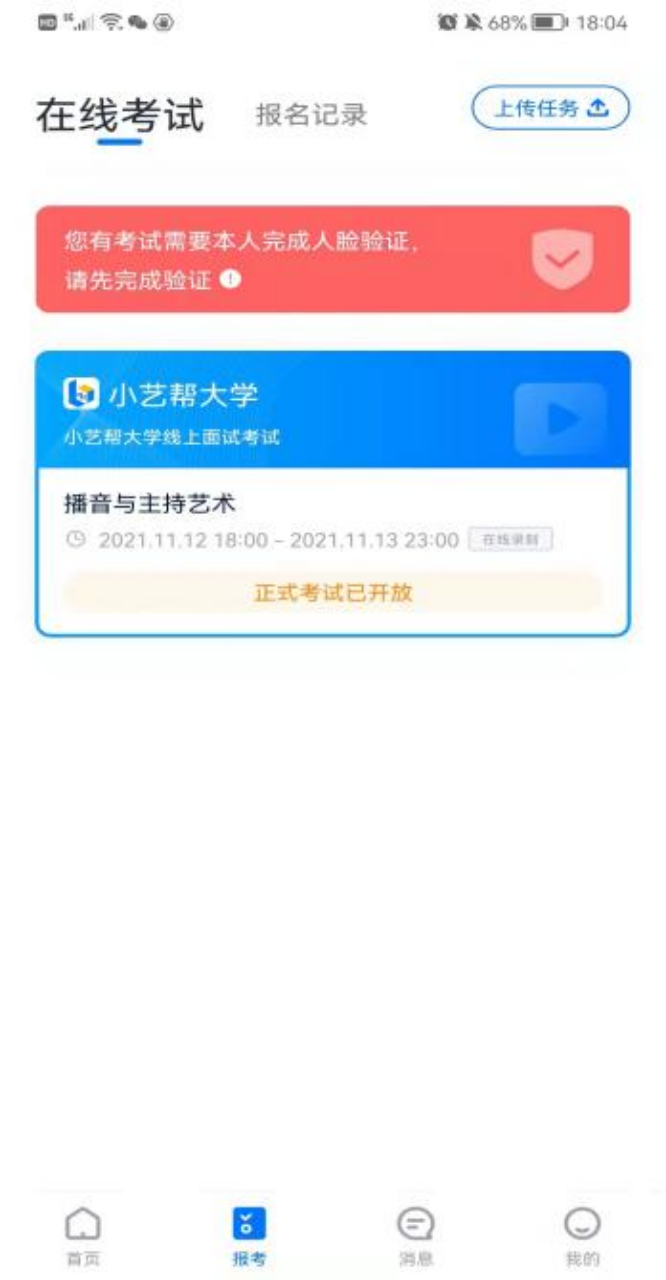This screenshot has width=666, height=1280.
Task: Tap the 正式考试已开放 button
Action: point(332,592)
